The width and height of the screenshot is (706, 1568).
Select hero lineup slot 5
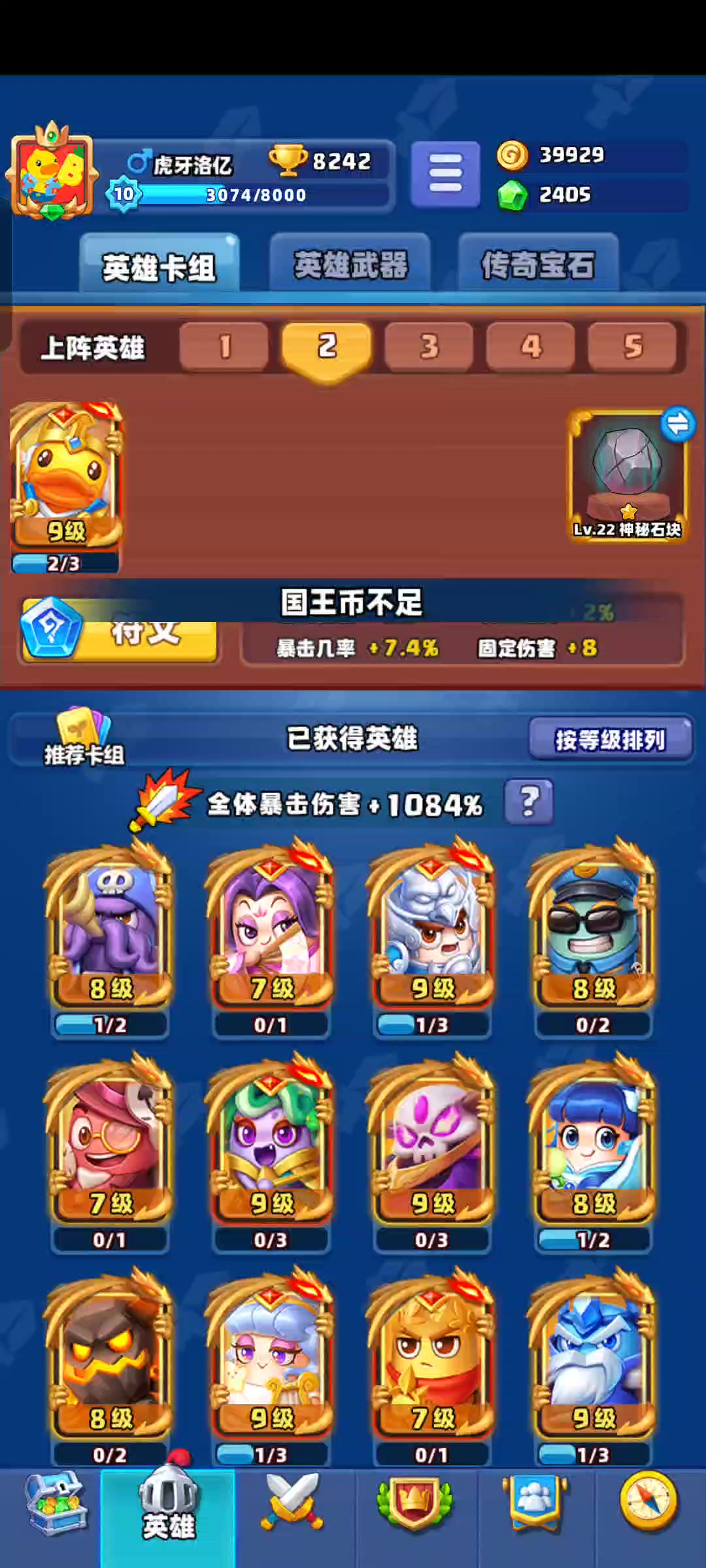tap(632, 346)
